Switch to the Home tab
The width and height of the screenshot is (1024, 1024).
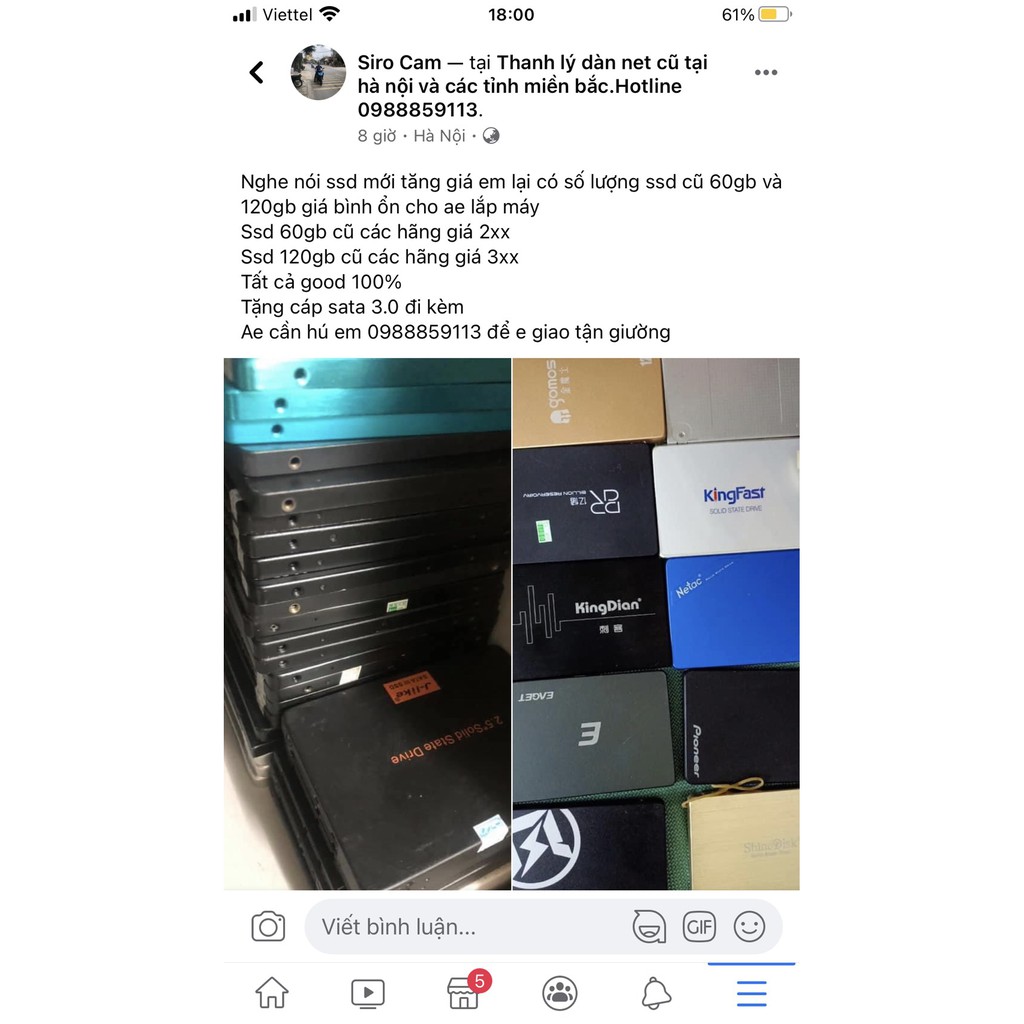[272, 993]
